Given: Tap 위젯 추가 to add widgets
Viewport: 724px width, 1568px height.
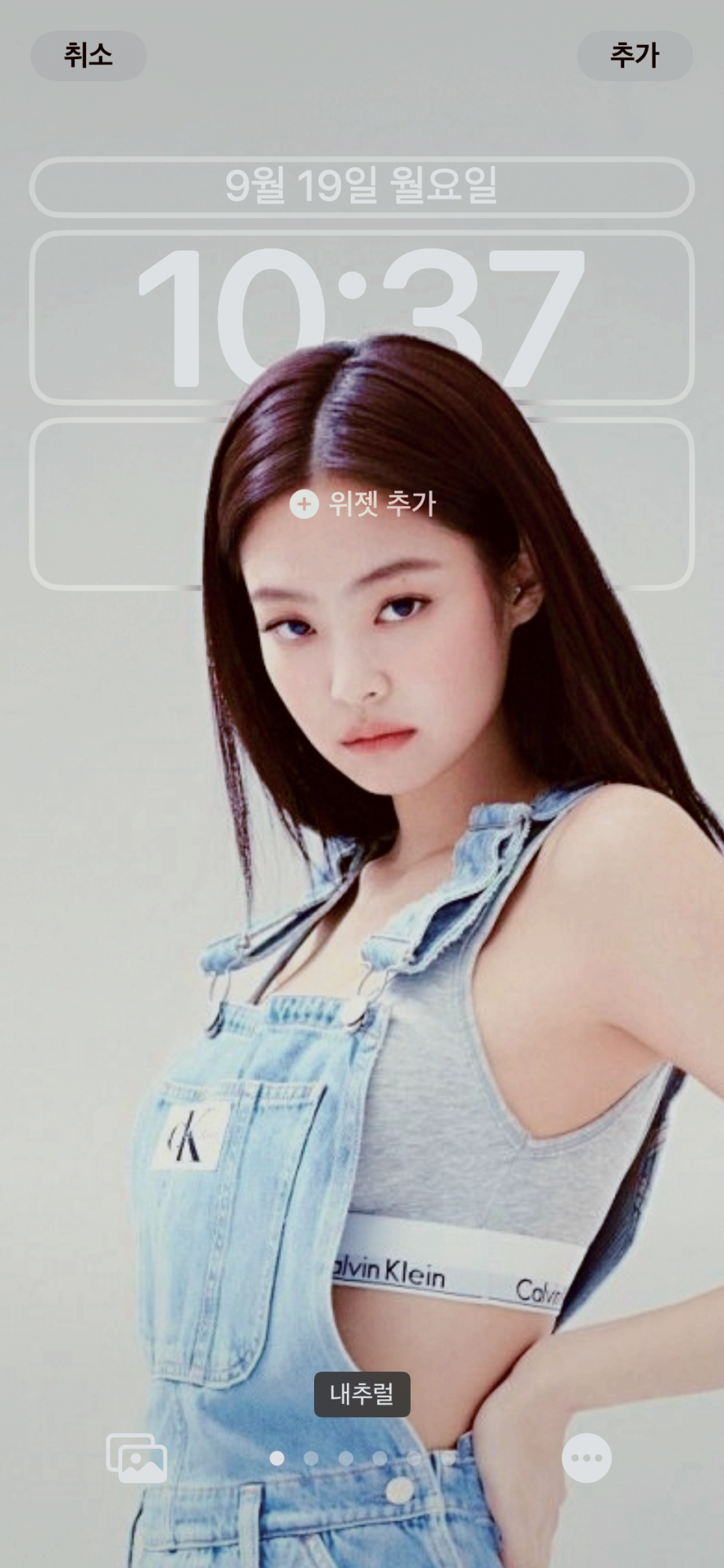Looking at the screenshot, I should click(x=363, y=504).
